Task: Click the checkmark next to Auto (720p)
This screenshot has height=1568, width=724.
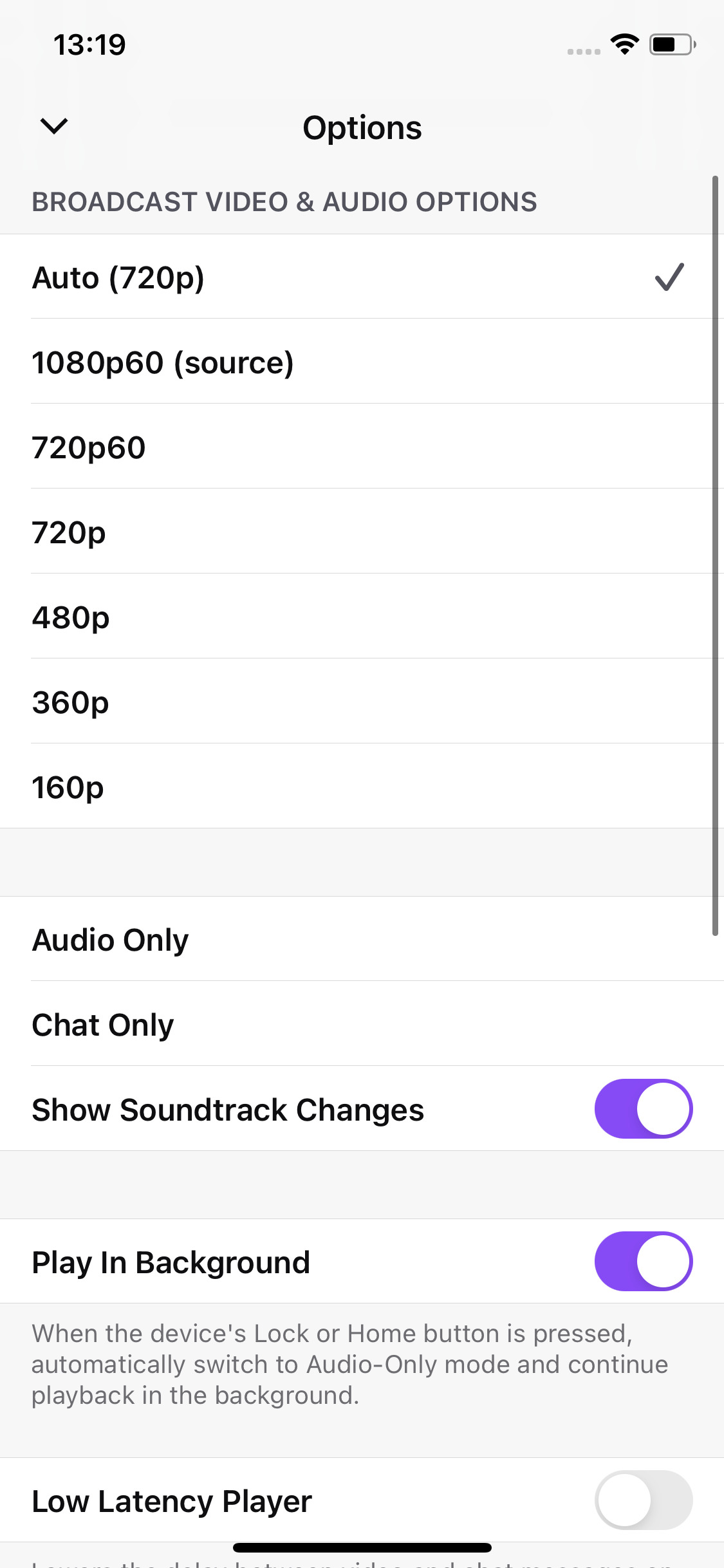Action: 669,277
